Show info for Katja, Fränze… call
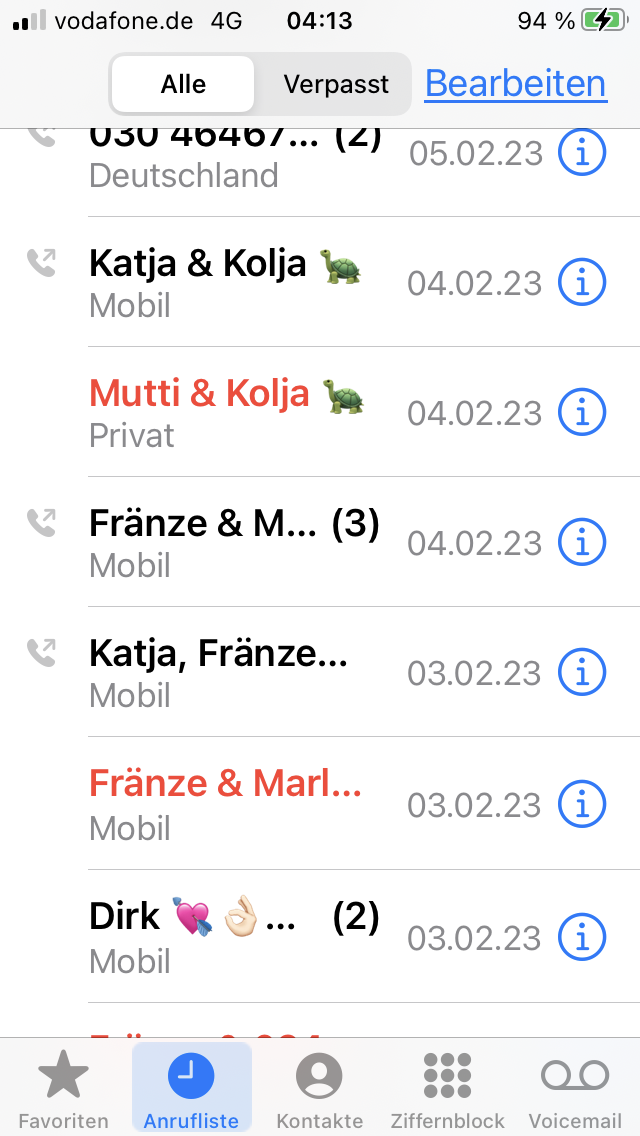Viewport: 640px width, 1136px height. [582, 672]
